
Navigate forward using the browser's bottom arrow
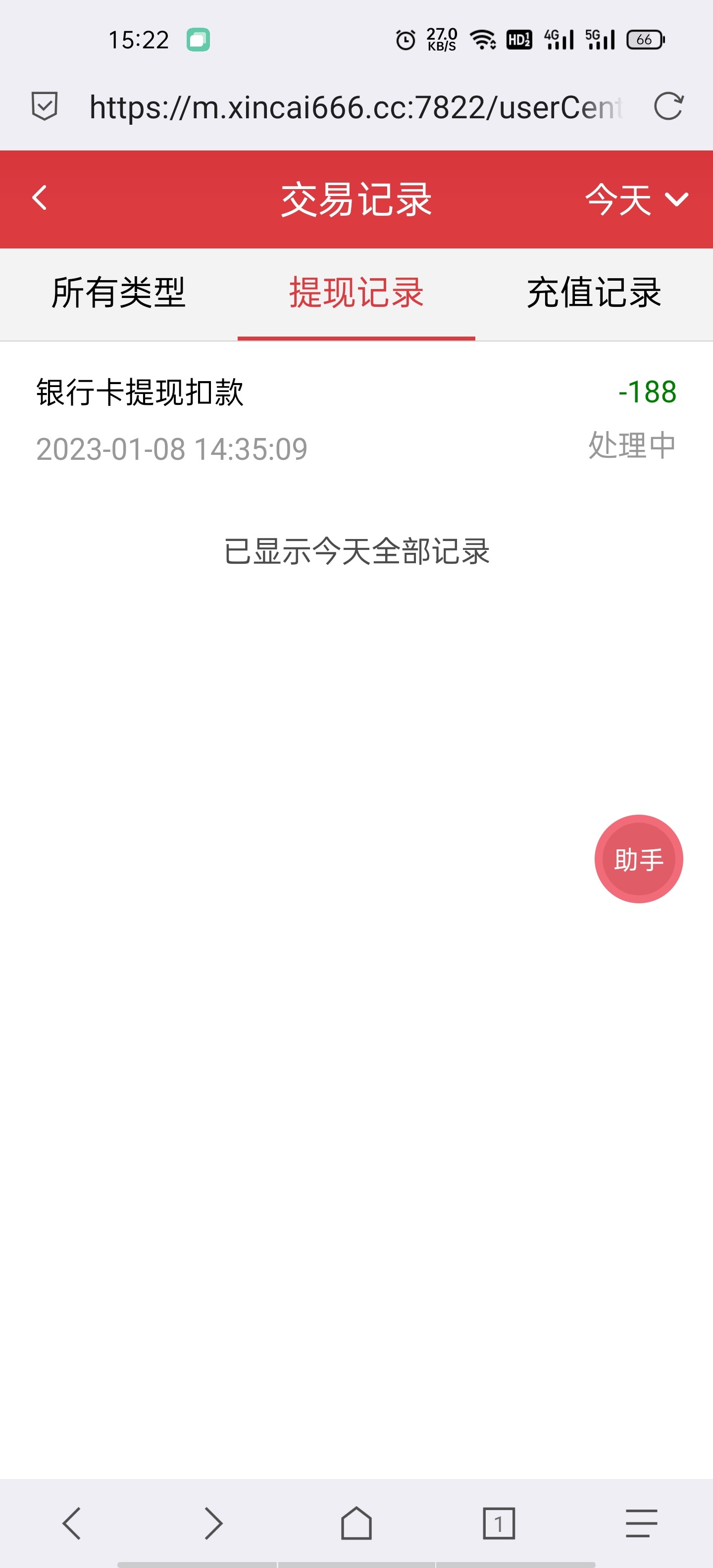214,1523
